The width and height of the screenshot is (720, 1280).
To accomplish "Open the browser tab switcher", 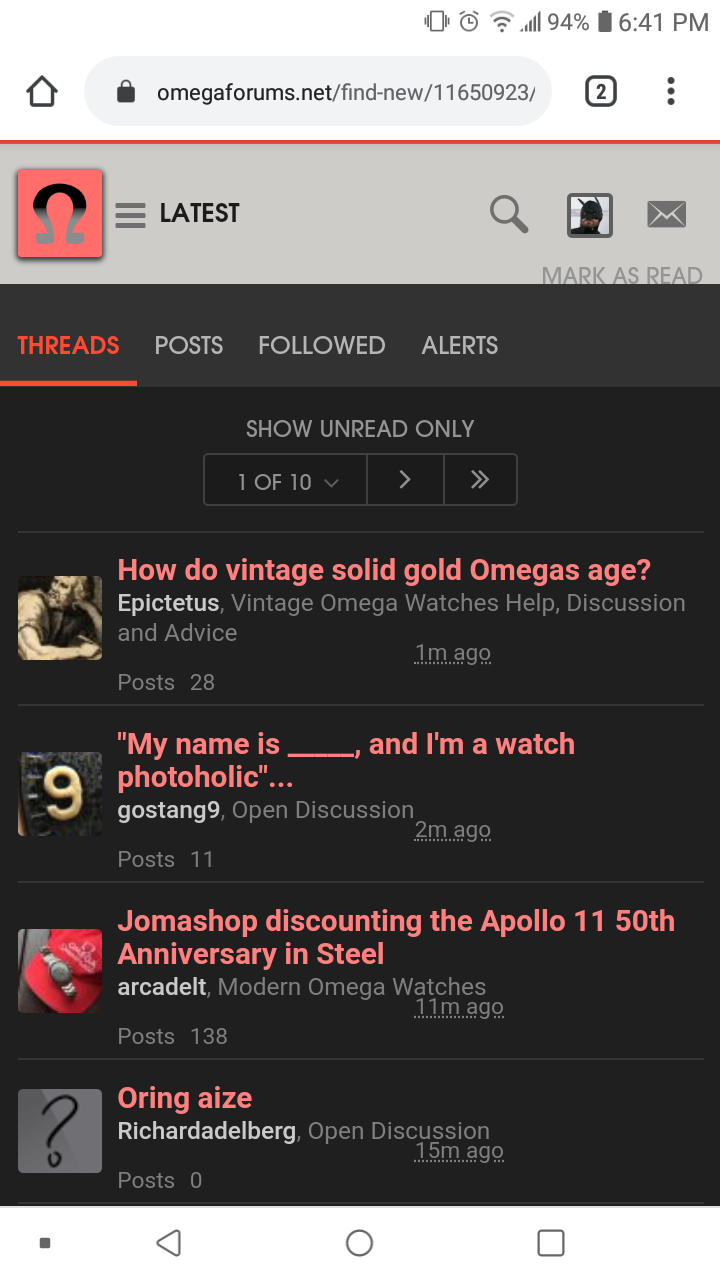I will (x=599, y=93).
